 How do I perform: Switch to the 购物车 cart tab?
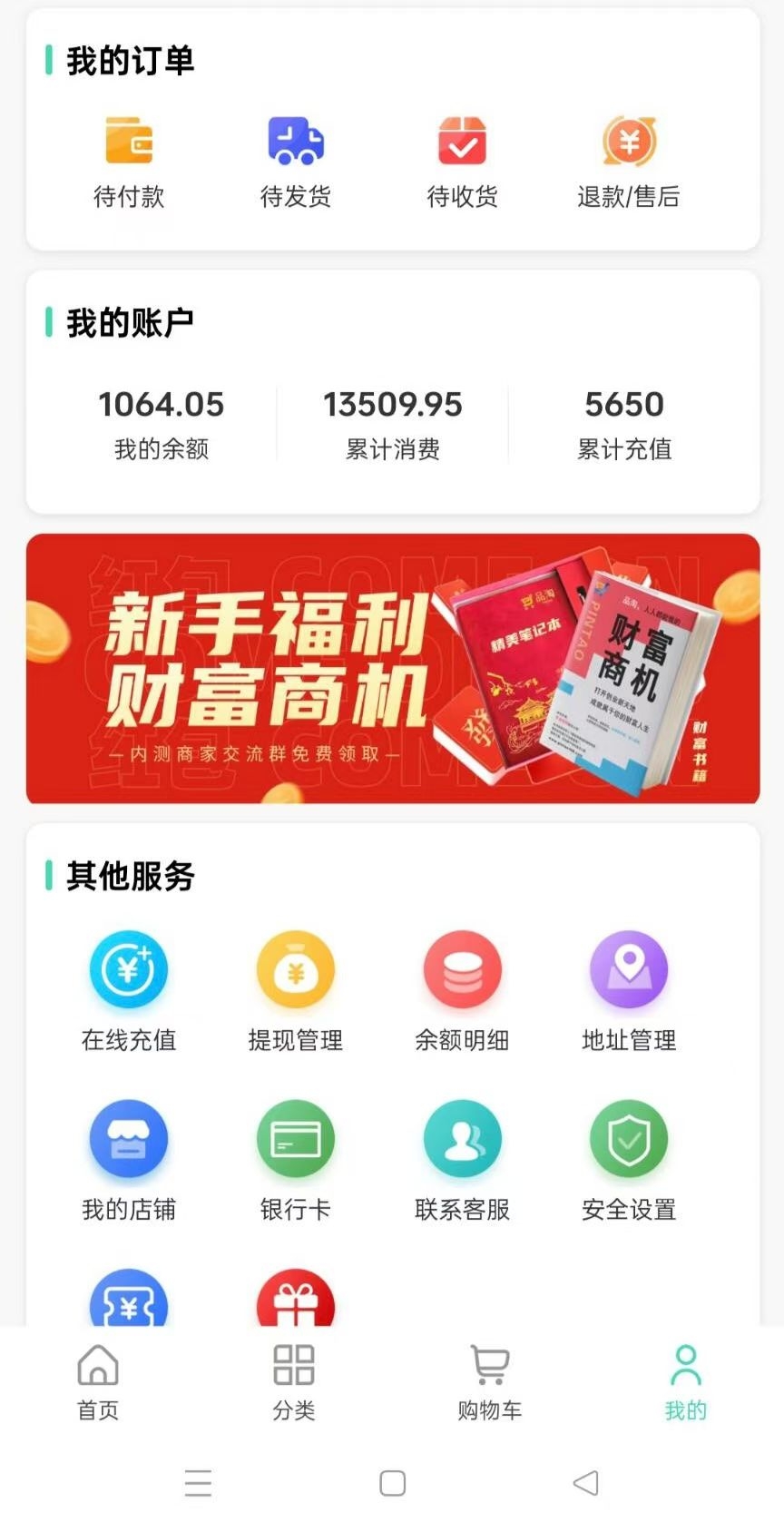[490, 1381]
